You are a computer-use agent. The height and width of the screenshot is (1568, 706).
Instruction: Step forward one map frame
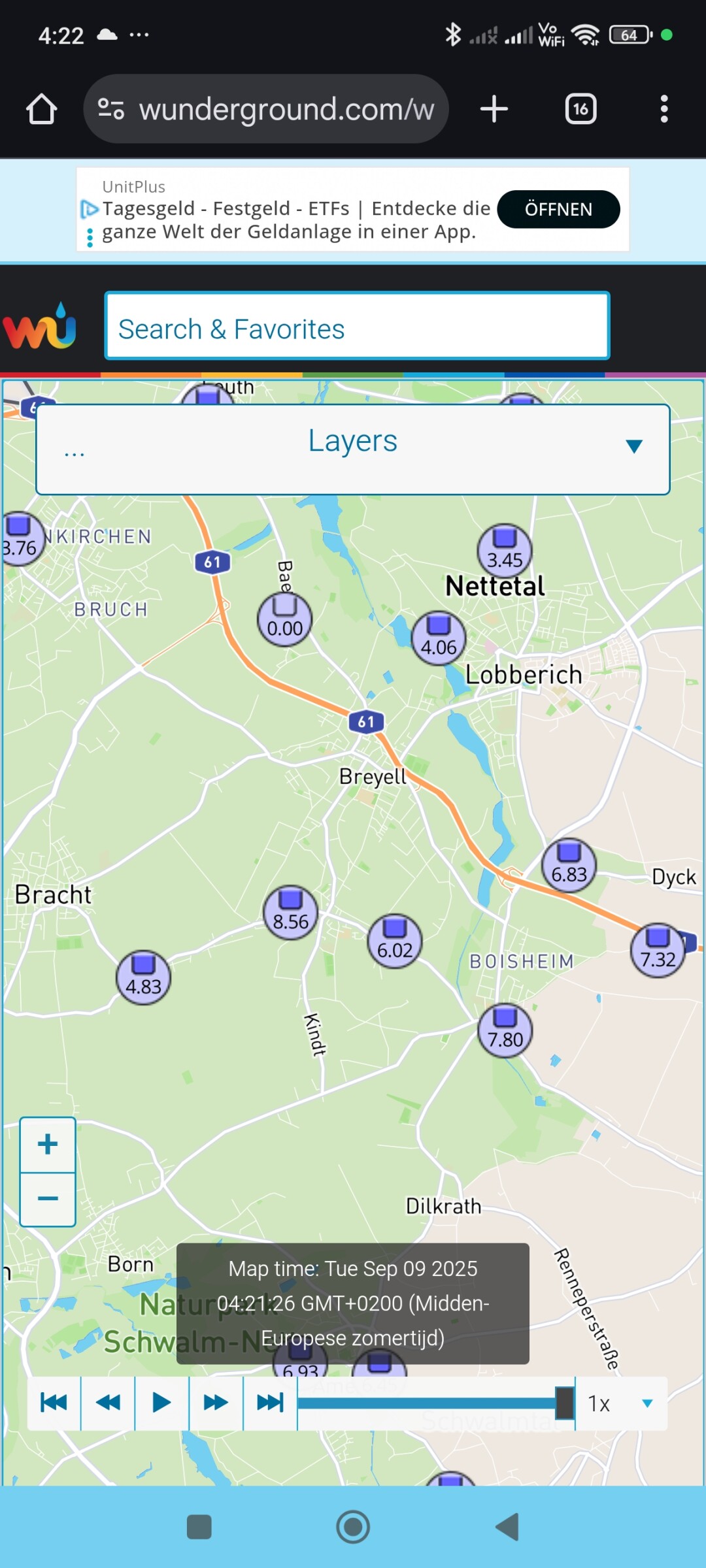coord(216,1403)
